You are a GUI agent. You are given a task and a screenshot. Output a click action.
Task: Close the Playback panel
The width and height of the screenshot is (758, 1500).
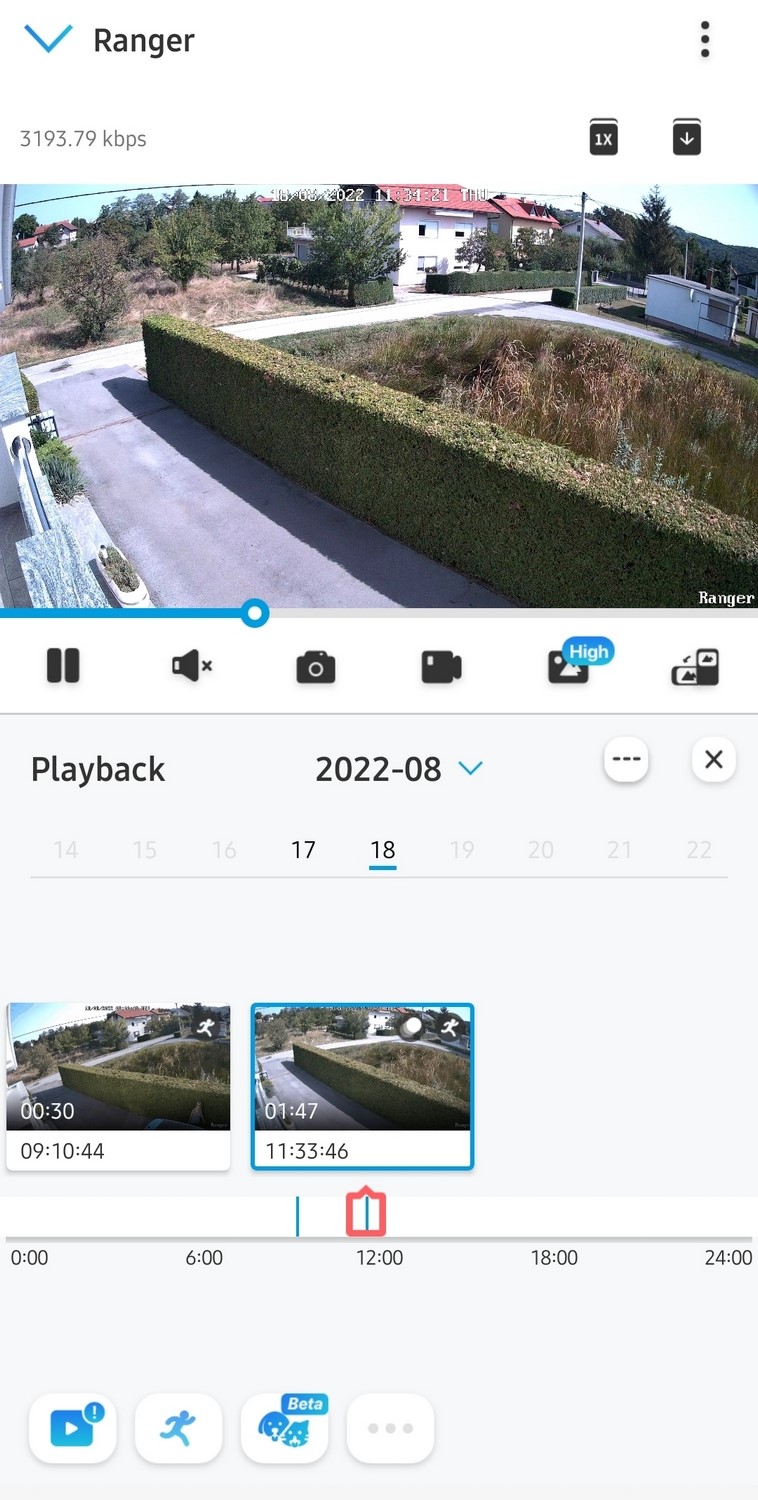point(714,760)
